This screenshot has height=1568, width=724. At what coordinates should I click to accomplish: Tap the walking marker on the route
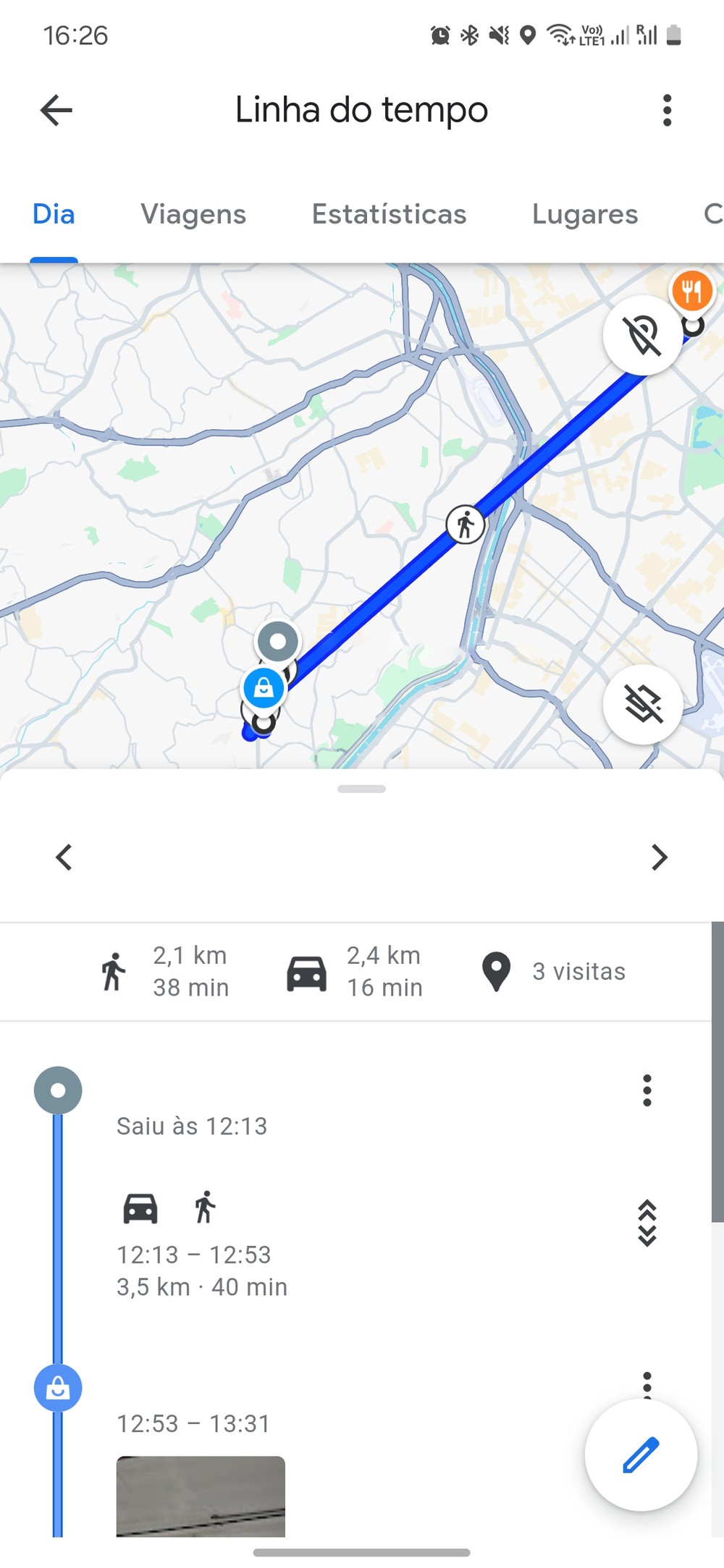coord(465,524)
